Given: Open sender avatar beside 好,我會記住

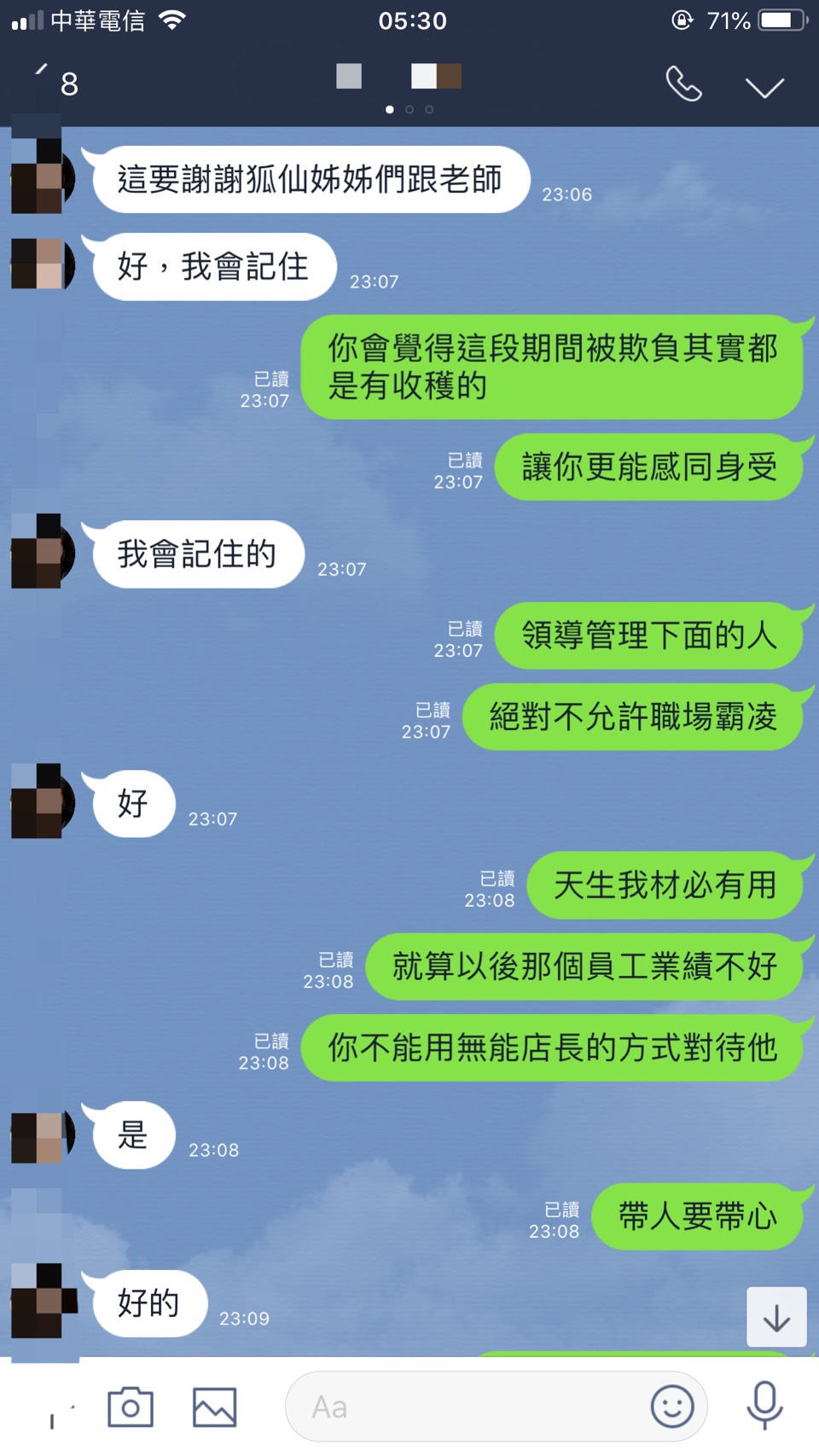Looking at the screenshot, I should click(x=41, y=264).
